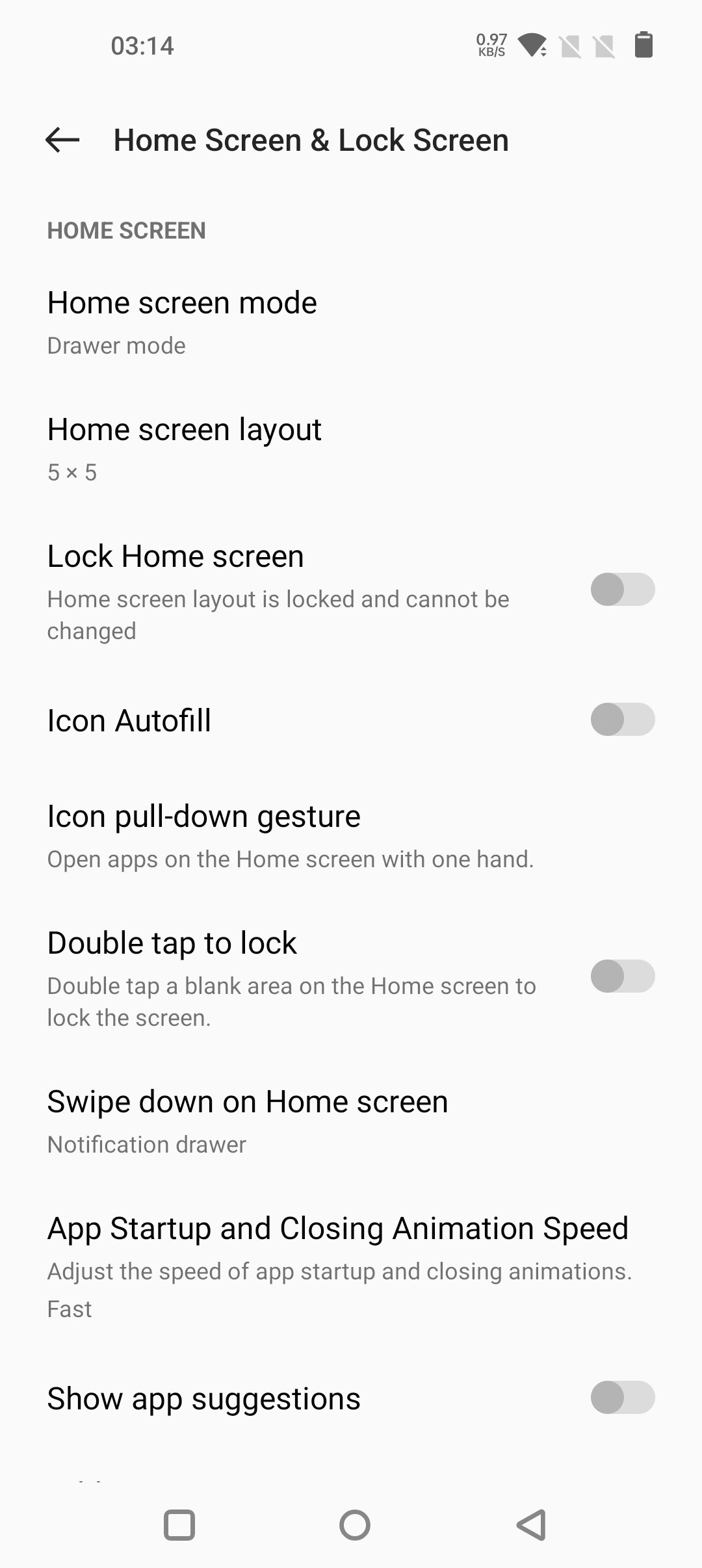Turn on Icon Autofill
Image resolution: width=702 pixels, height=1568 pixels.
[622, 720]
